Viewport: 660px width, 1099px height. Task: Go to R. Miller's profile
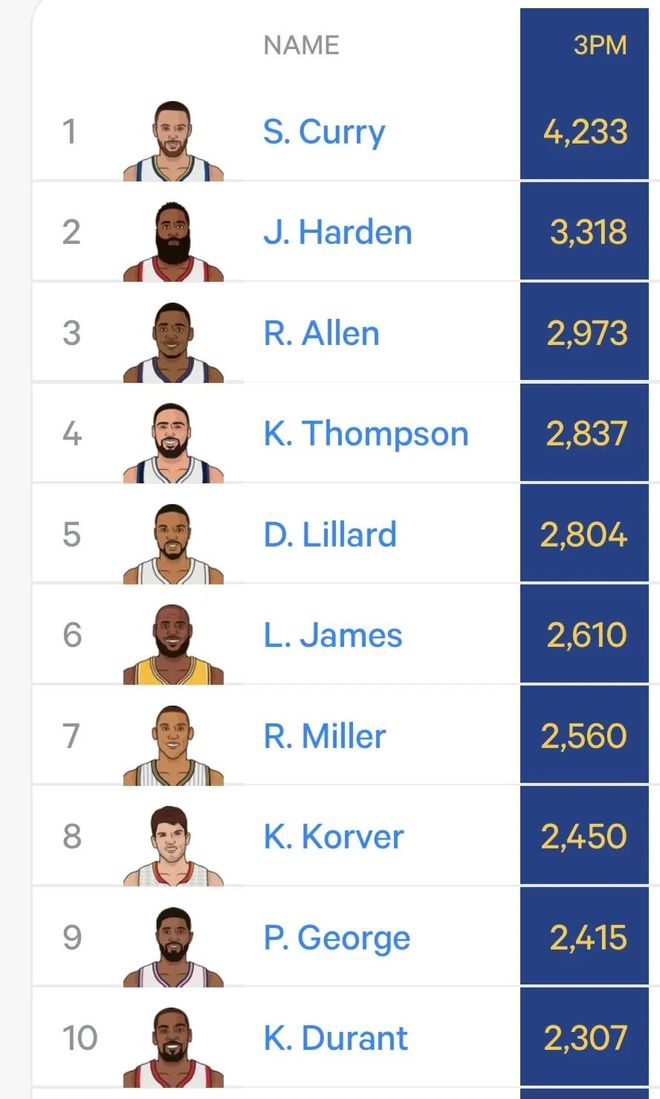click(x=324, y=736)
